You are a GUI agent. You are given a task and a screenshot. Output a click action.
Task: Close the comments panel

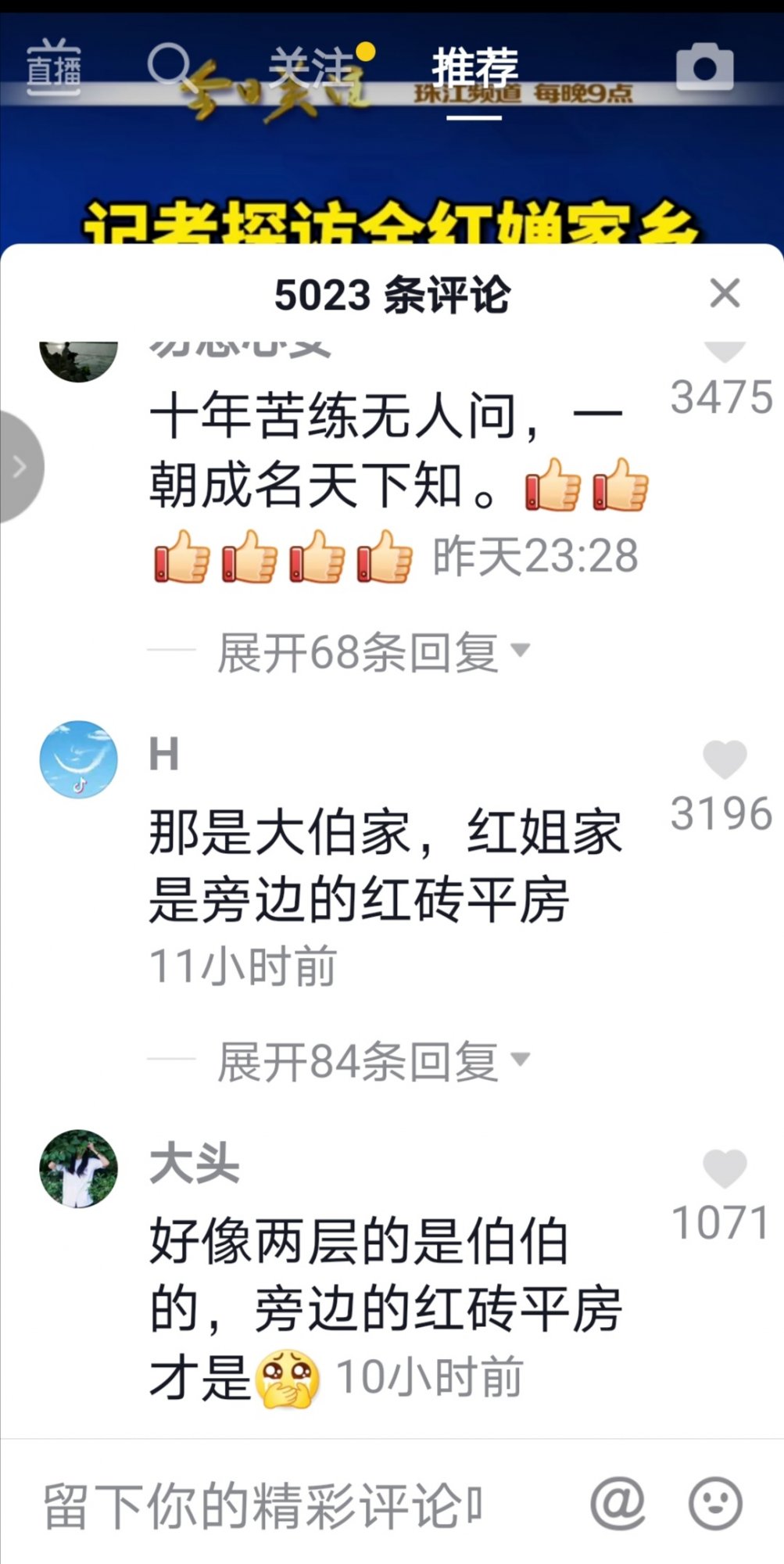pos(724,294)
